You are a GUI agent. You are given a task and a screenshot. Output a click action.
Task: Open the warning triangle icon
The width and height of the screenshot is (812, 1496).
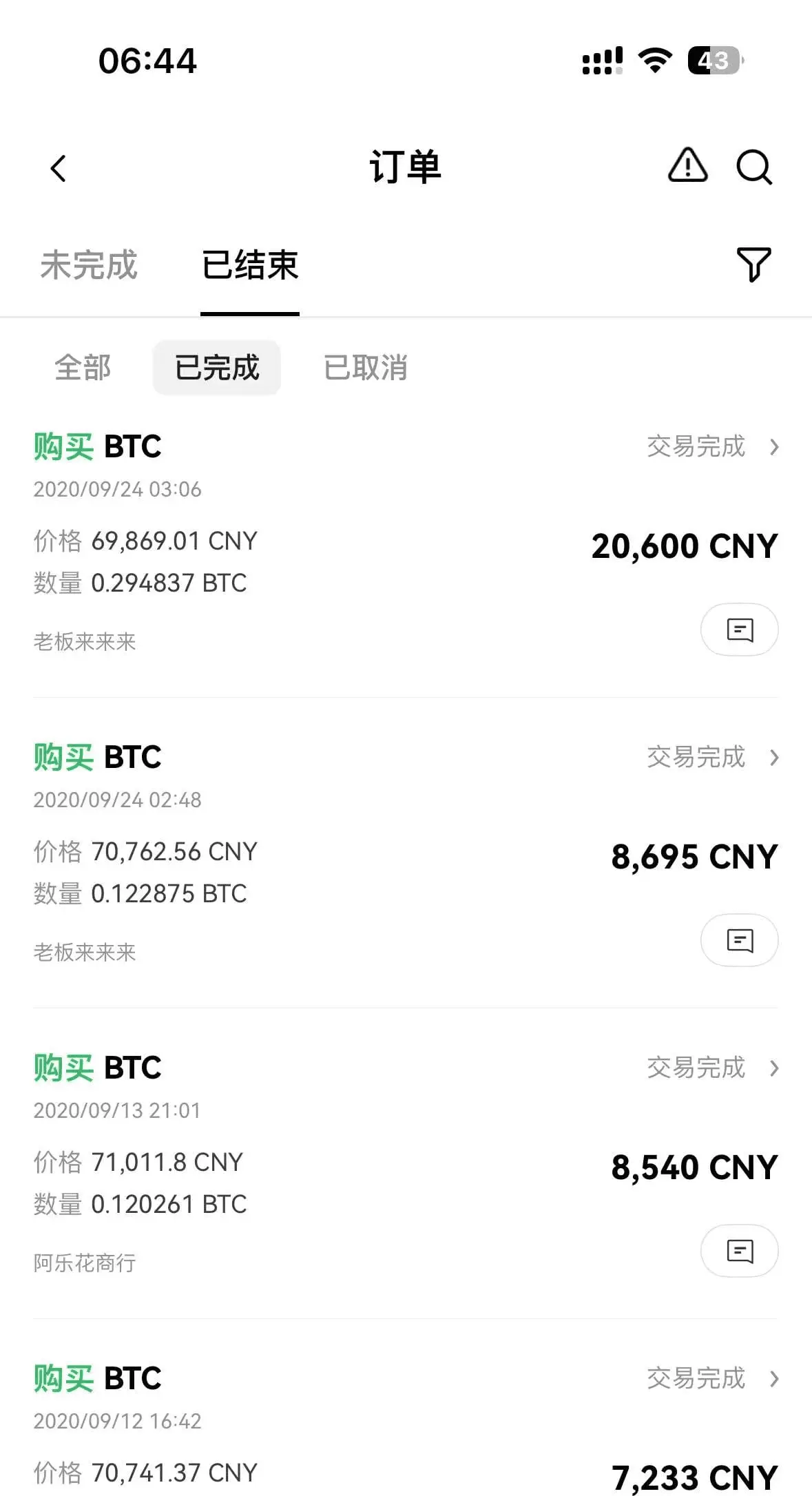point(687,166)
